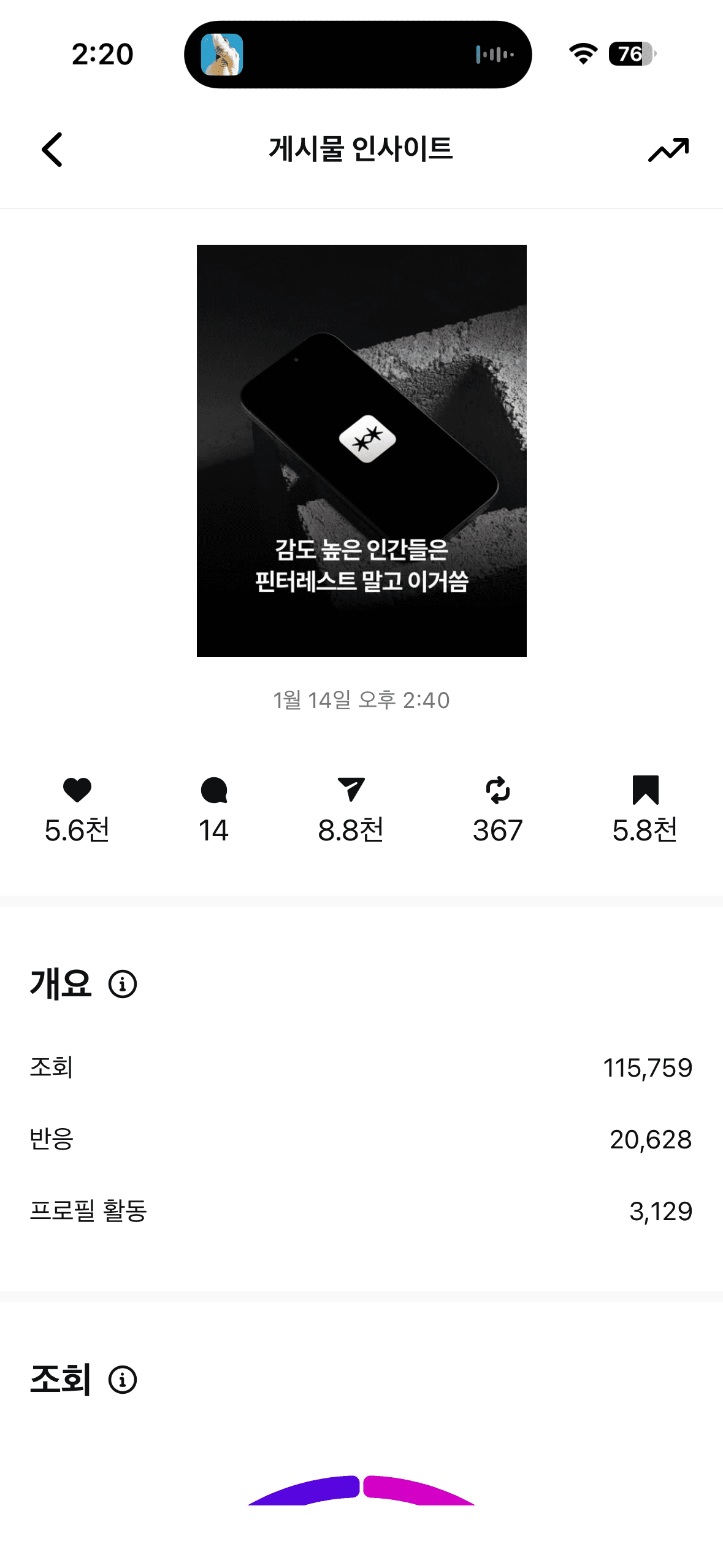The image size is (723, 1568).
Task: Tap the info icon next to 개요
Action: [123, 984]
